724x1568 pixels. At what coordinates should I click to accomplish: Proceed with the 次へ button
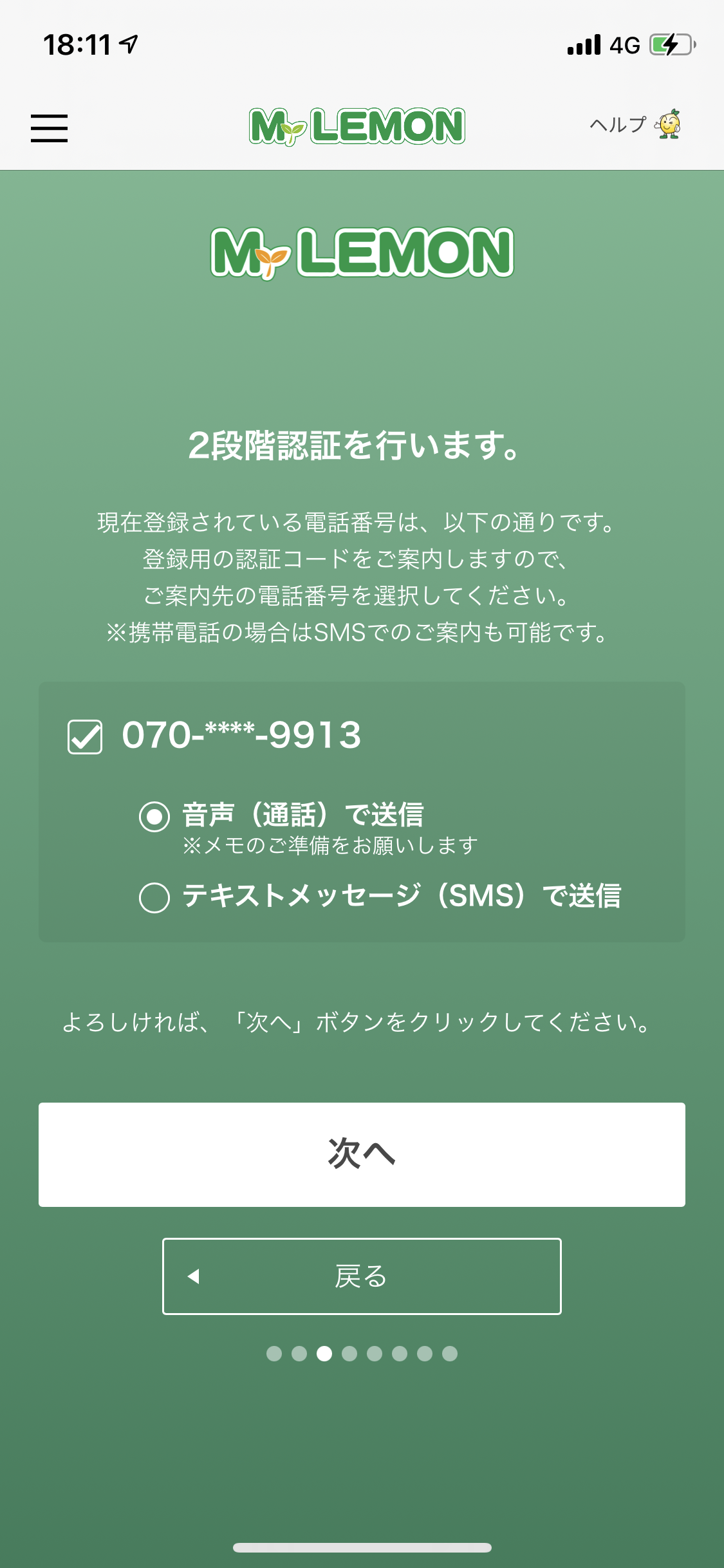(362, 1154)
